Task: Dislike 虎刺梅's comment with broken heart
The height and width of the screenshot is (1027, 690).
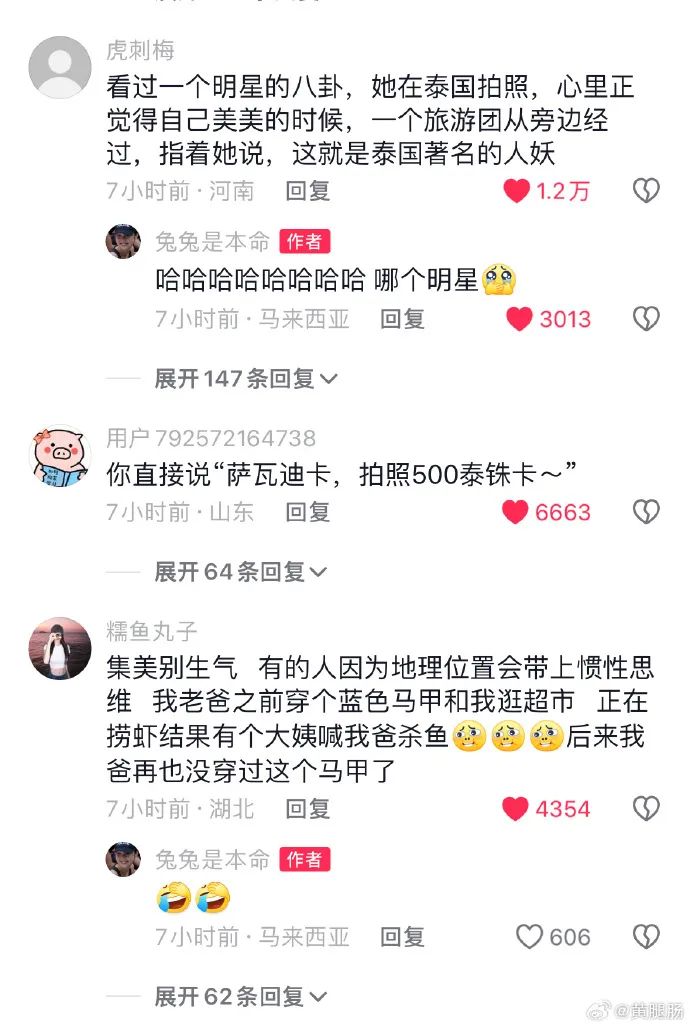Action: pyautogui.click(x=647, y=191)
